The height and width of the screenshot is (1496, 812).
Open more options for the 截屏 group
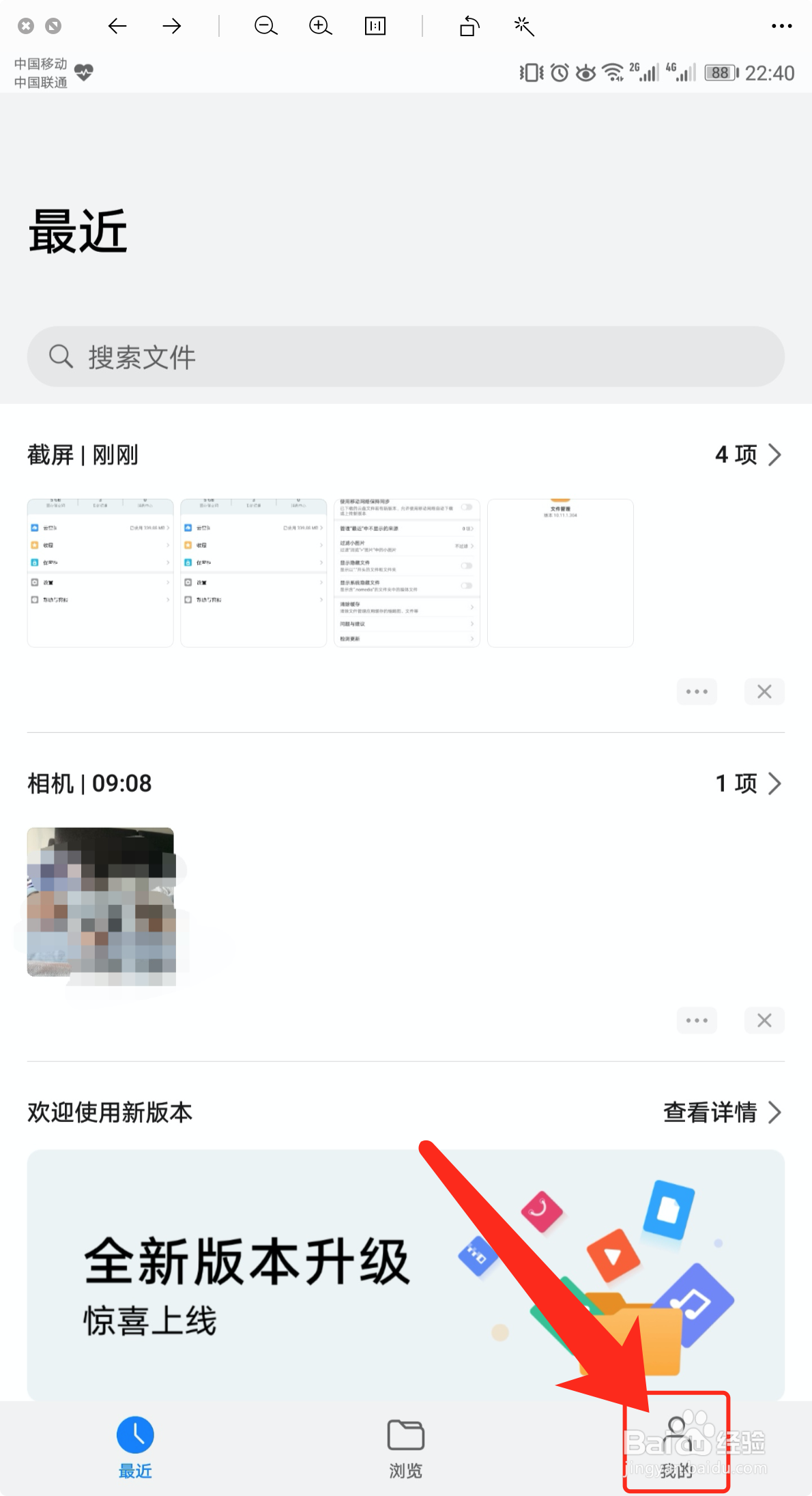click(x=697, y=691)
